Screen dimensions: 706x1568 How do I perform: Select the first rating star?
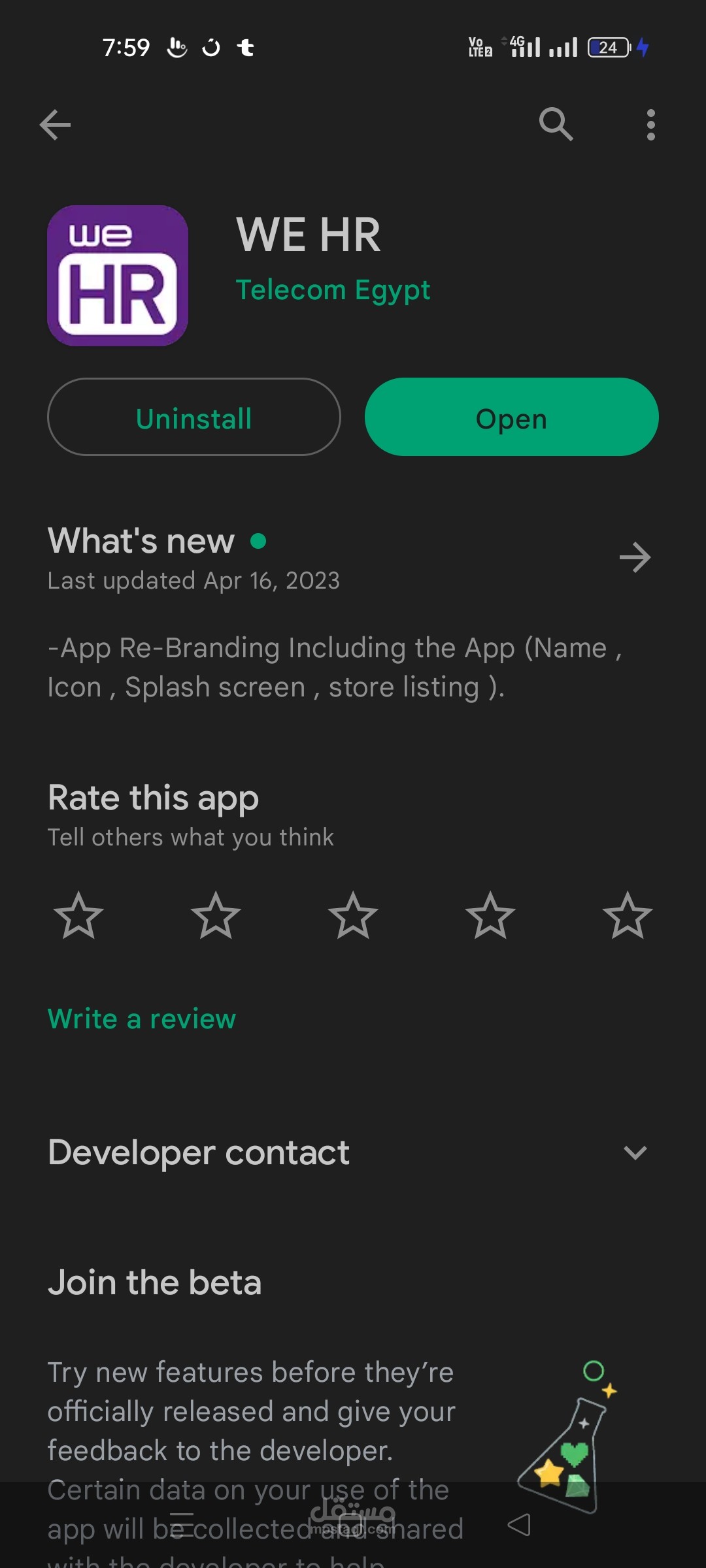tap(78, 917)
